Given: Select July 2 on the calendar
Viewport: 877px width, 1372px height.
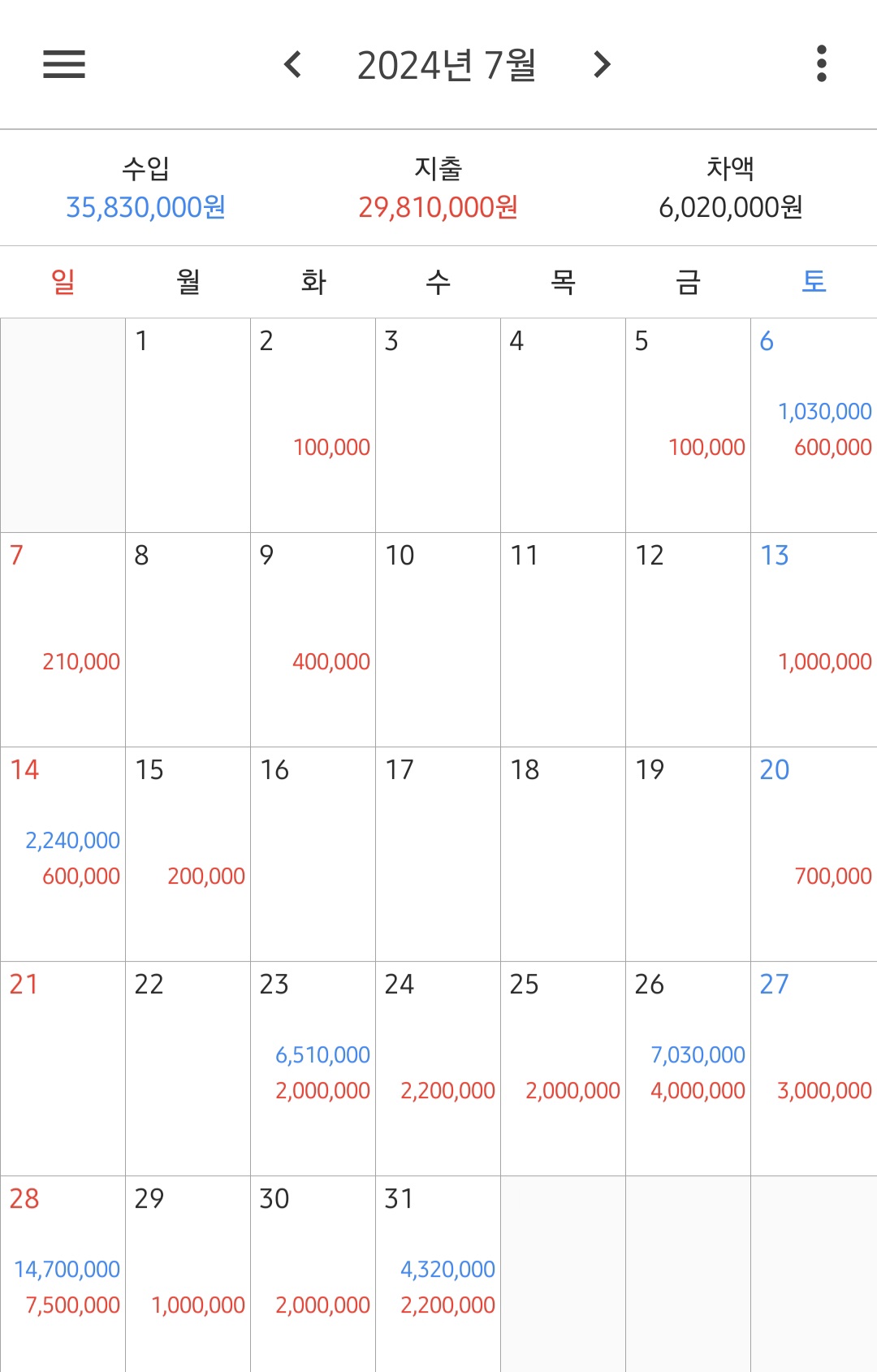Looking at the screenshot, I should point(313,425).
